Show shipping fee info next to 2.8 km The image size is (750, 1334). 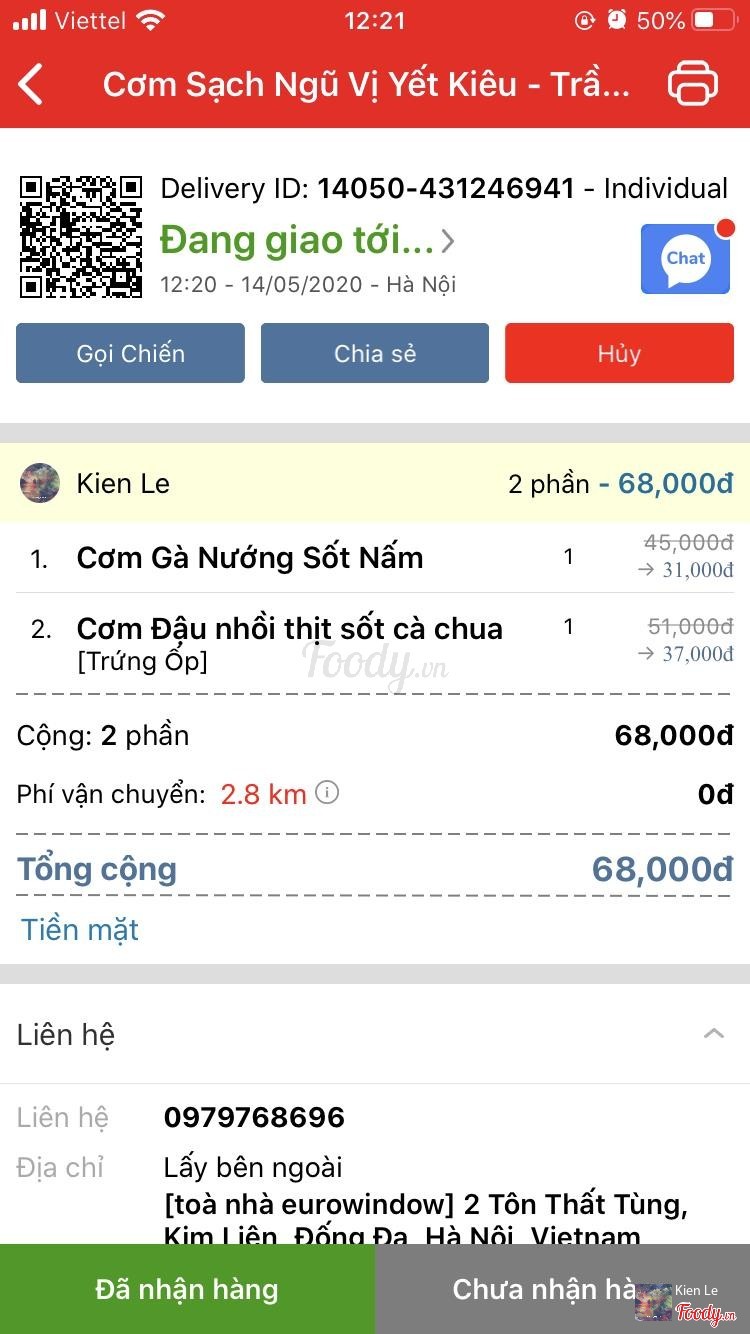327,793
